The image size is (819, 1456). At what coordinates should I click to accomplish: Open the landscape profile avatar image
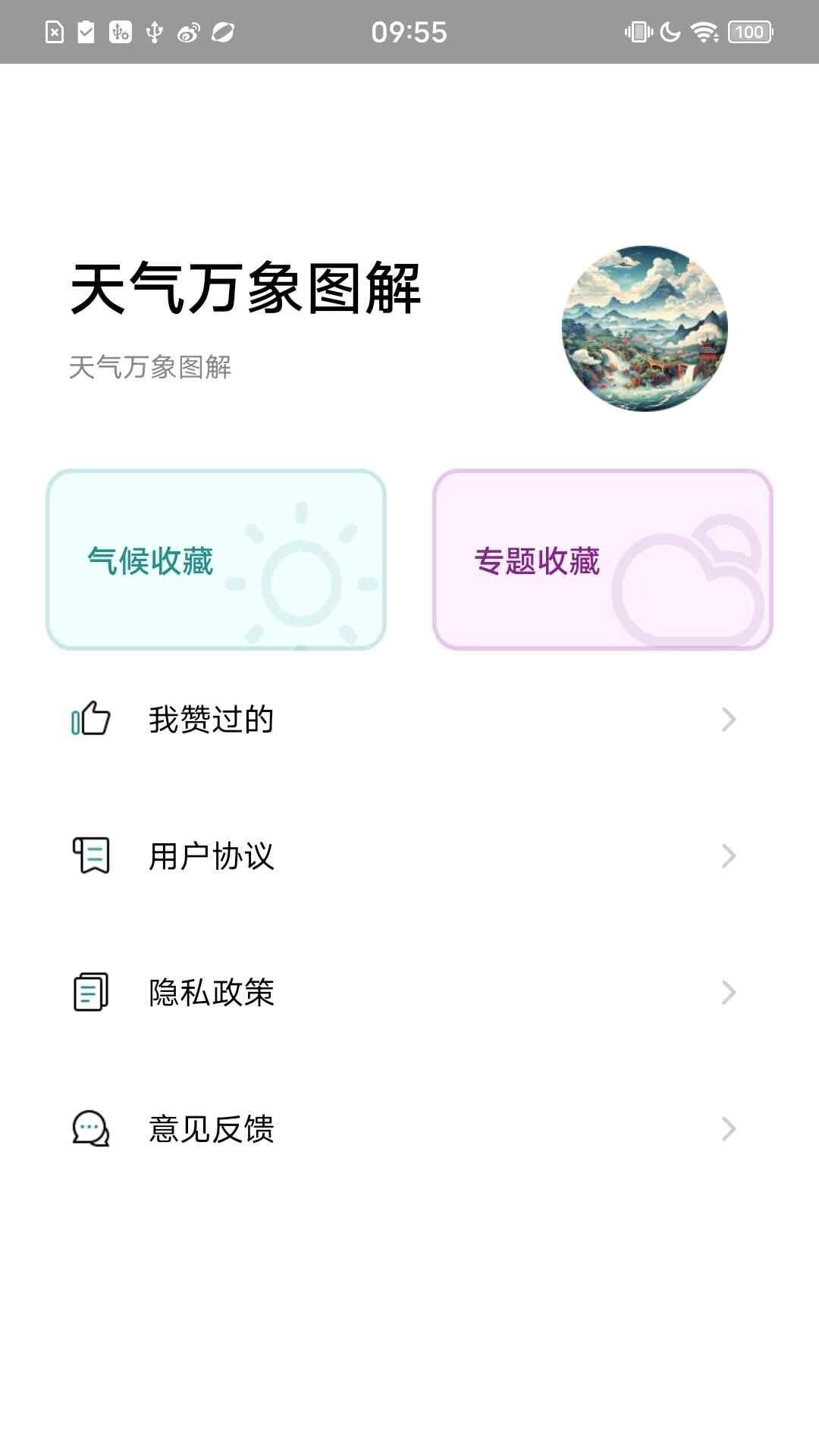(x=644, y=326)
